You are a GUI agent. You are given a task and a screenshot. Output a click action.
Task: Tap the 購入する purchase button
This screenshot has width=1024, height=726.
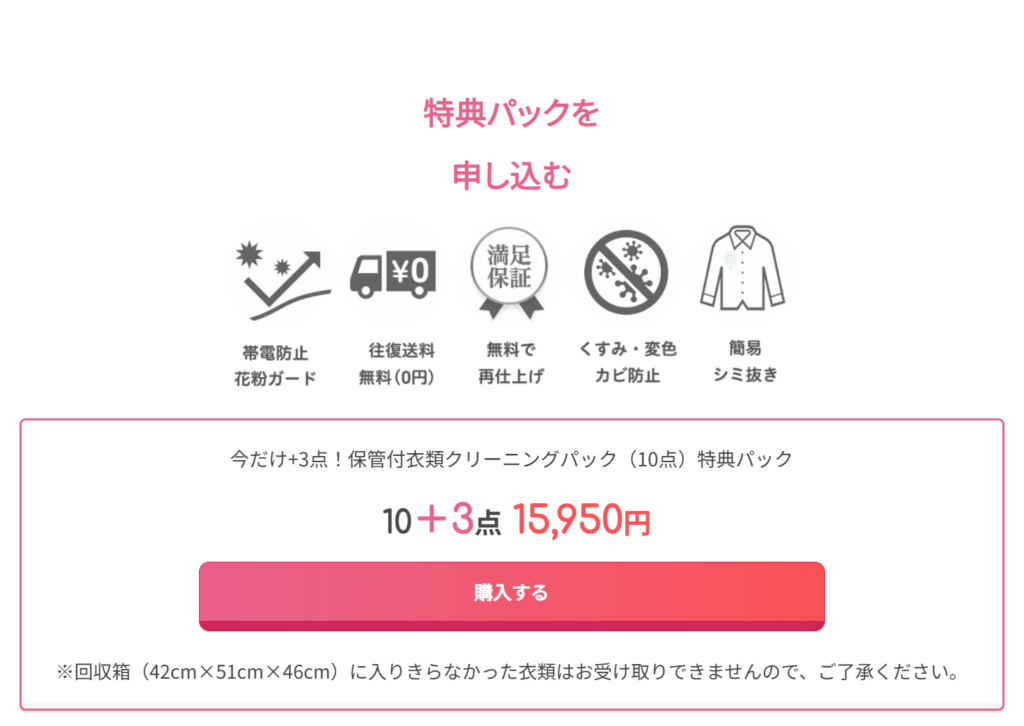click(511, 593)
